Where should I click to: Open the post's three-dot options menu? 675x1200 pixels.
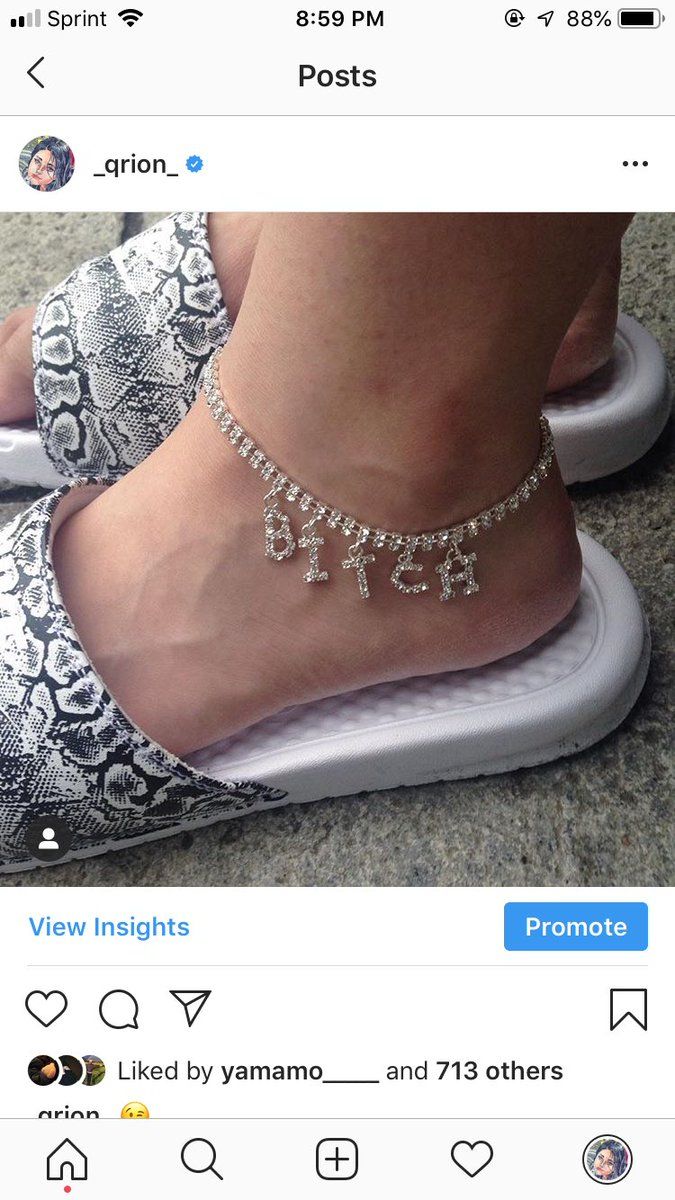(635, 164)
